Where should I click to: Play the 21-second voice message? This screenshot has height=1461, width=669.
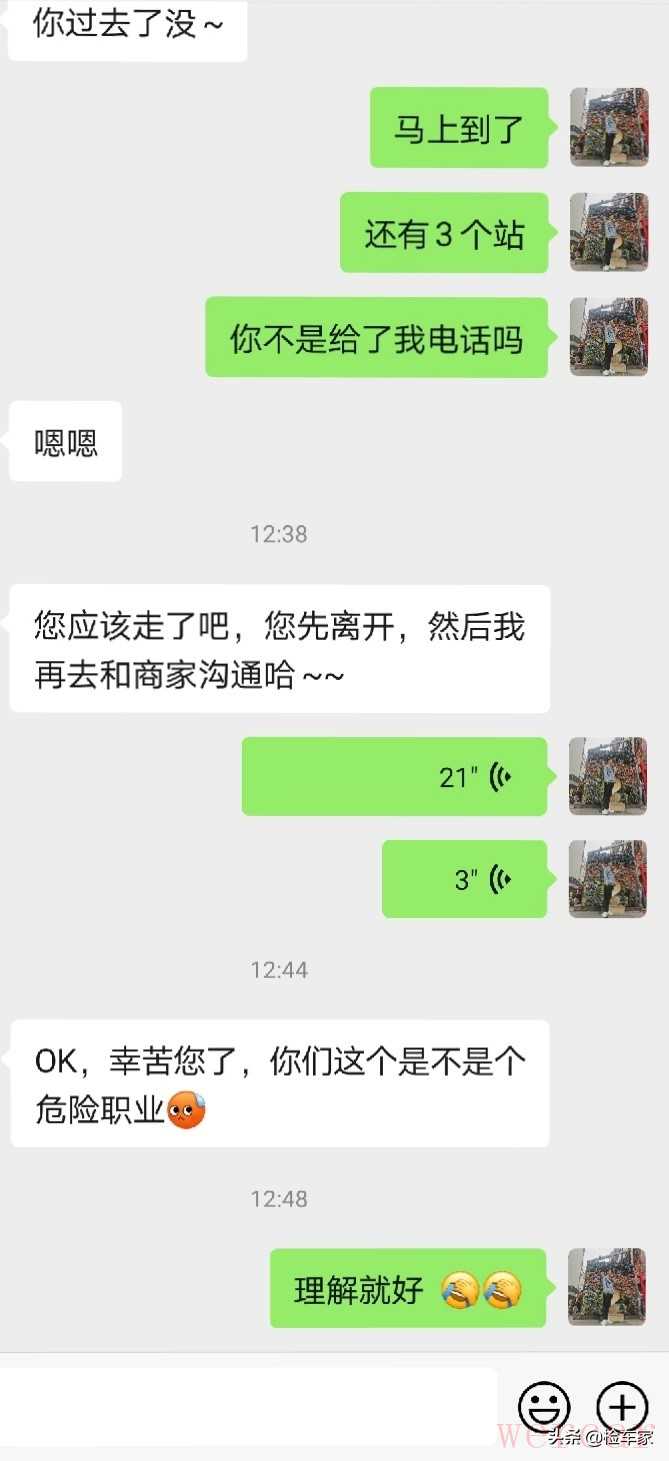[x=394, y=777]
